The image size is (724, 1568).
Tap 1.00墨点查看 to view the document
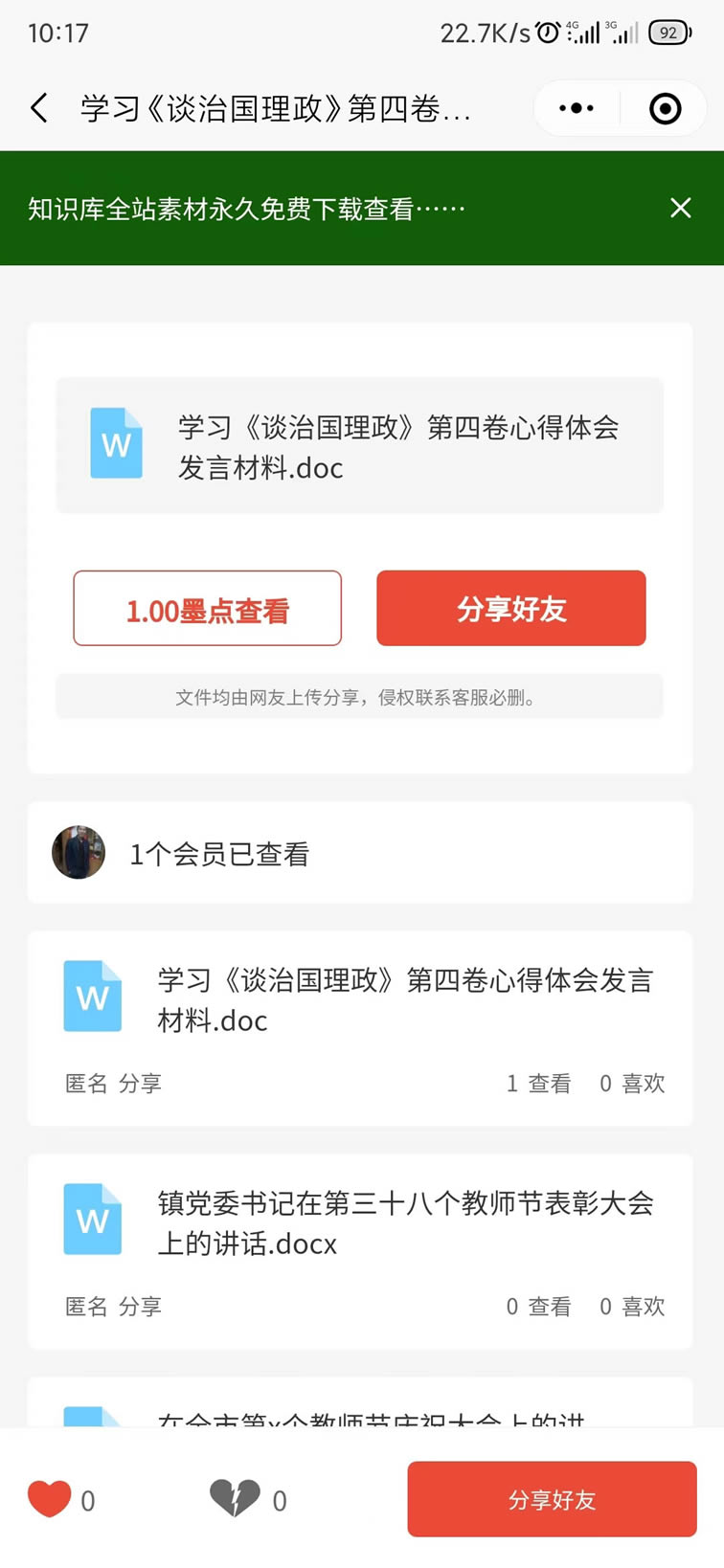(x=208, y=609)
